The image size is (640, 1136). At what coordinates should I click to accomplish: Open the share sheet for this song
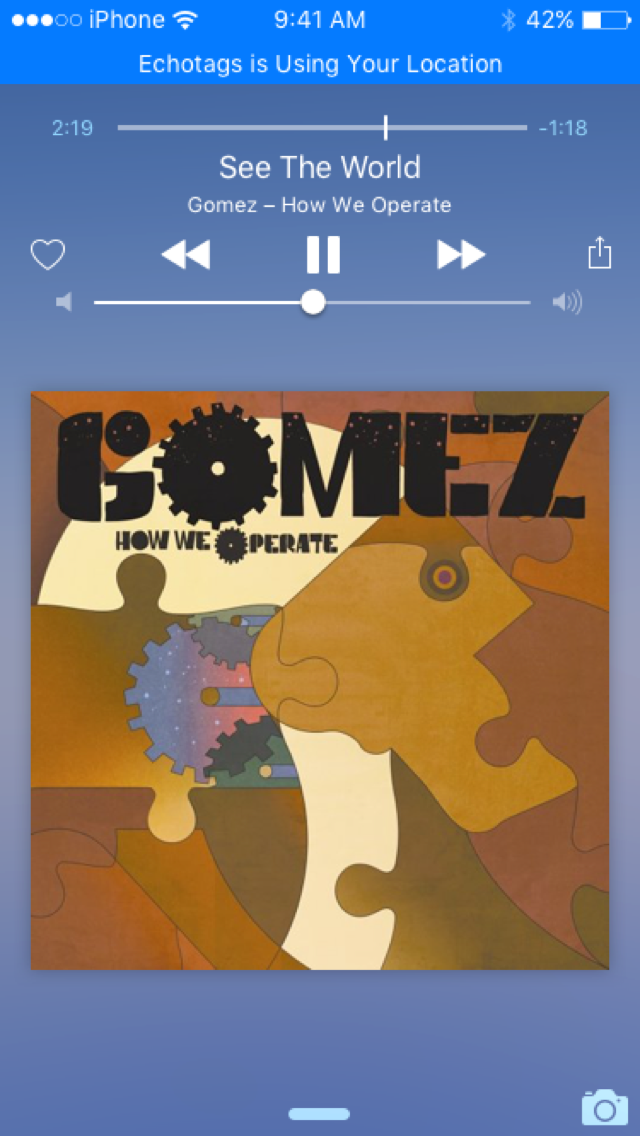coord(599,254)
